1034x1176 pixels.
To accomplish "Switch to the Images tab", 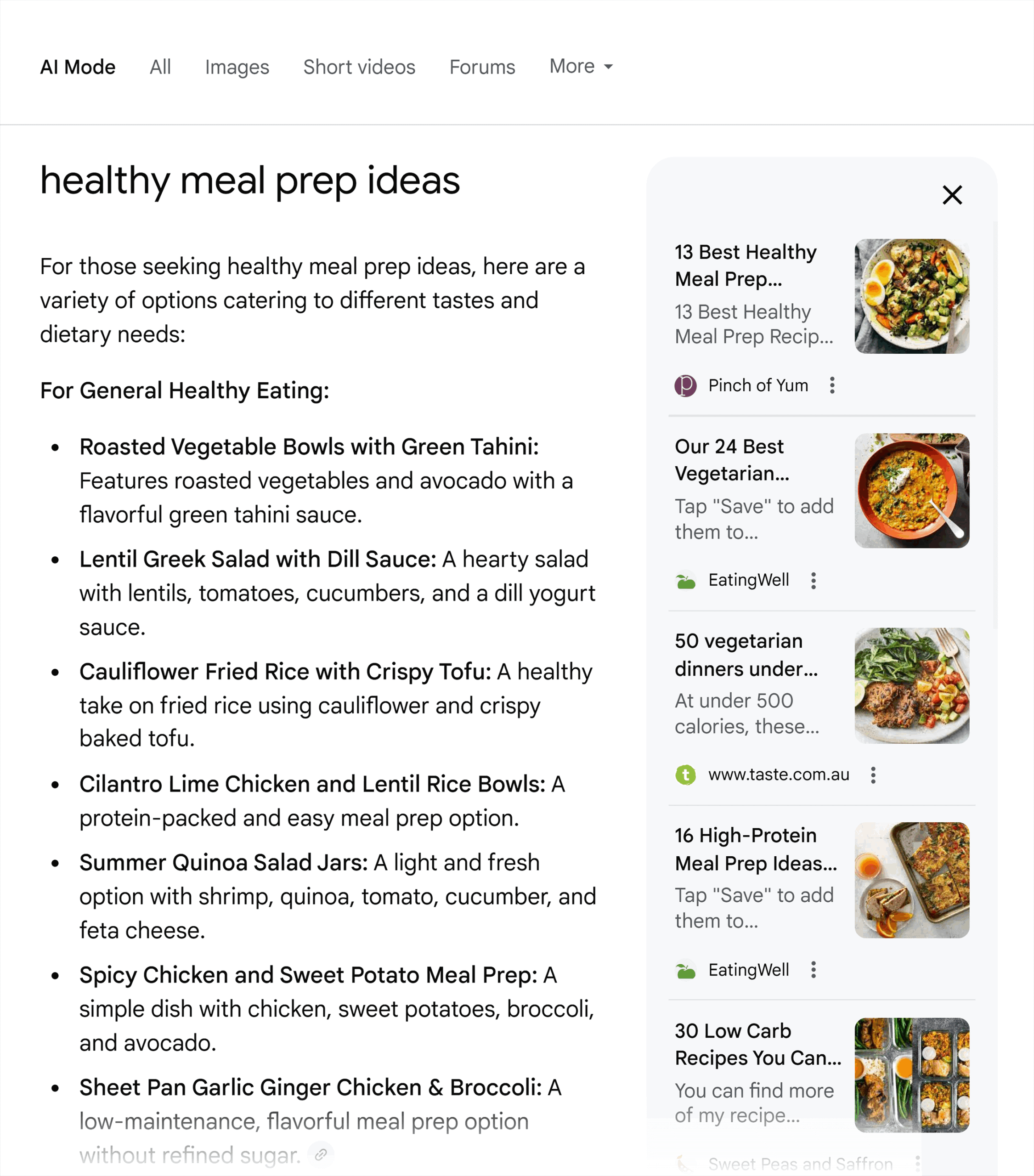I will [237, 67].
